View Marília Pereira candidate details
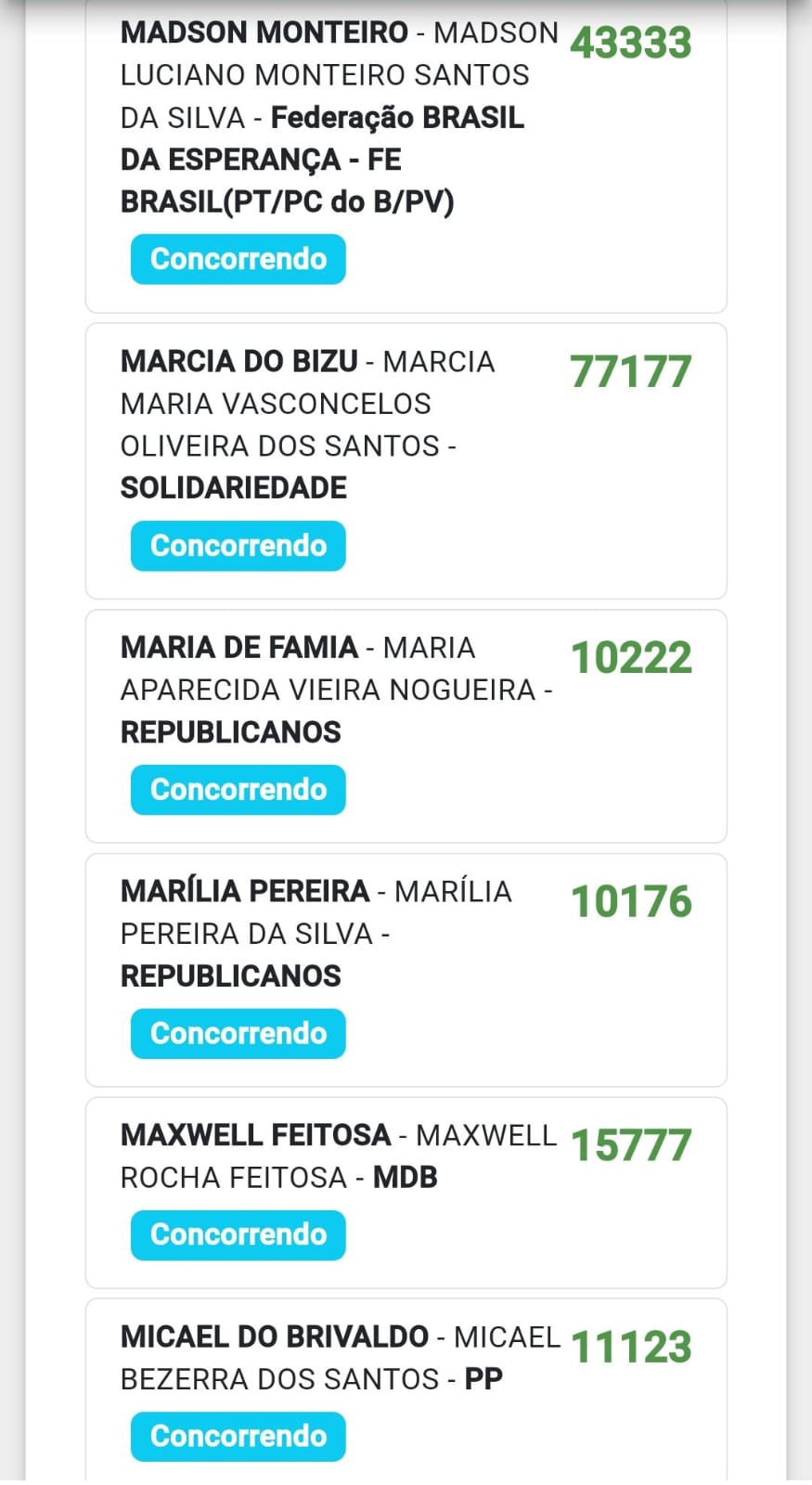812x1485 pixels. coord(406,970)
